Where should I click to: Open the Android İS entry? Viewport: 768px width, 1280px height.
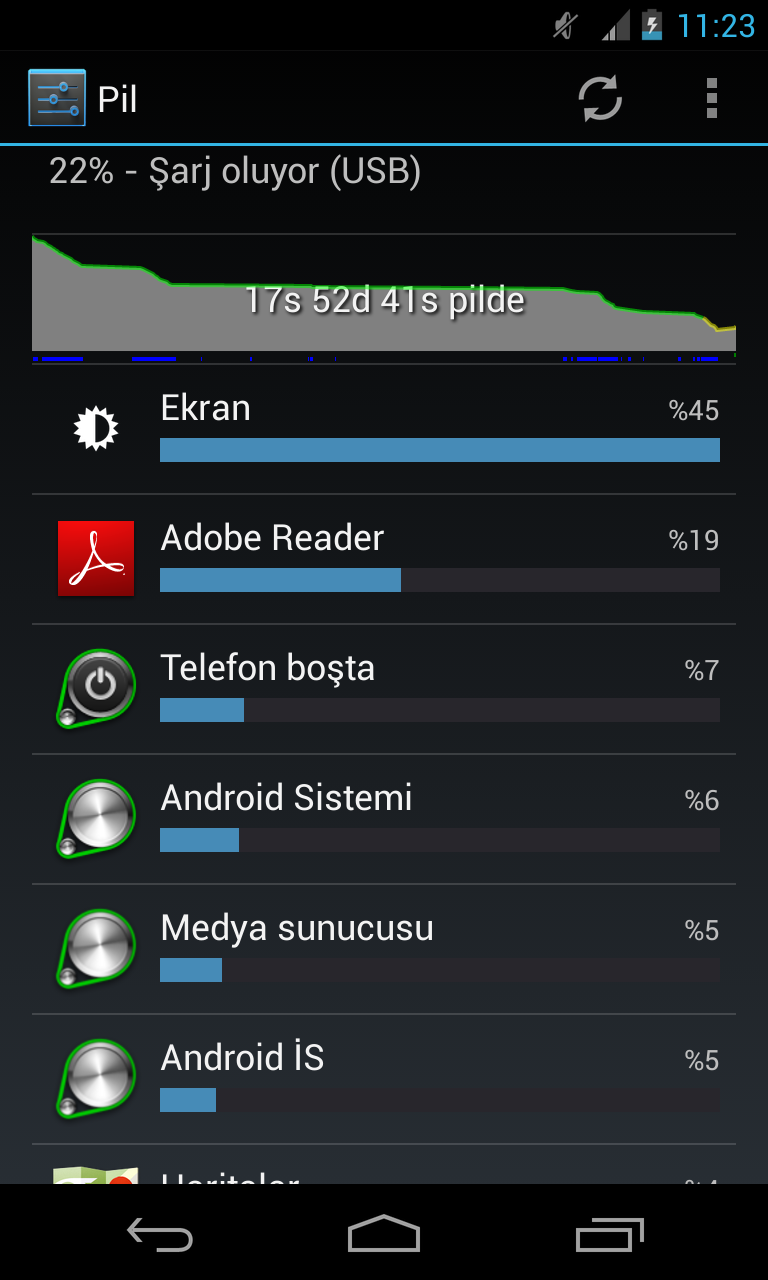coord(384,1079)
